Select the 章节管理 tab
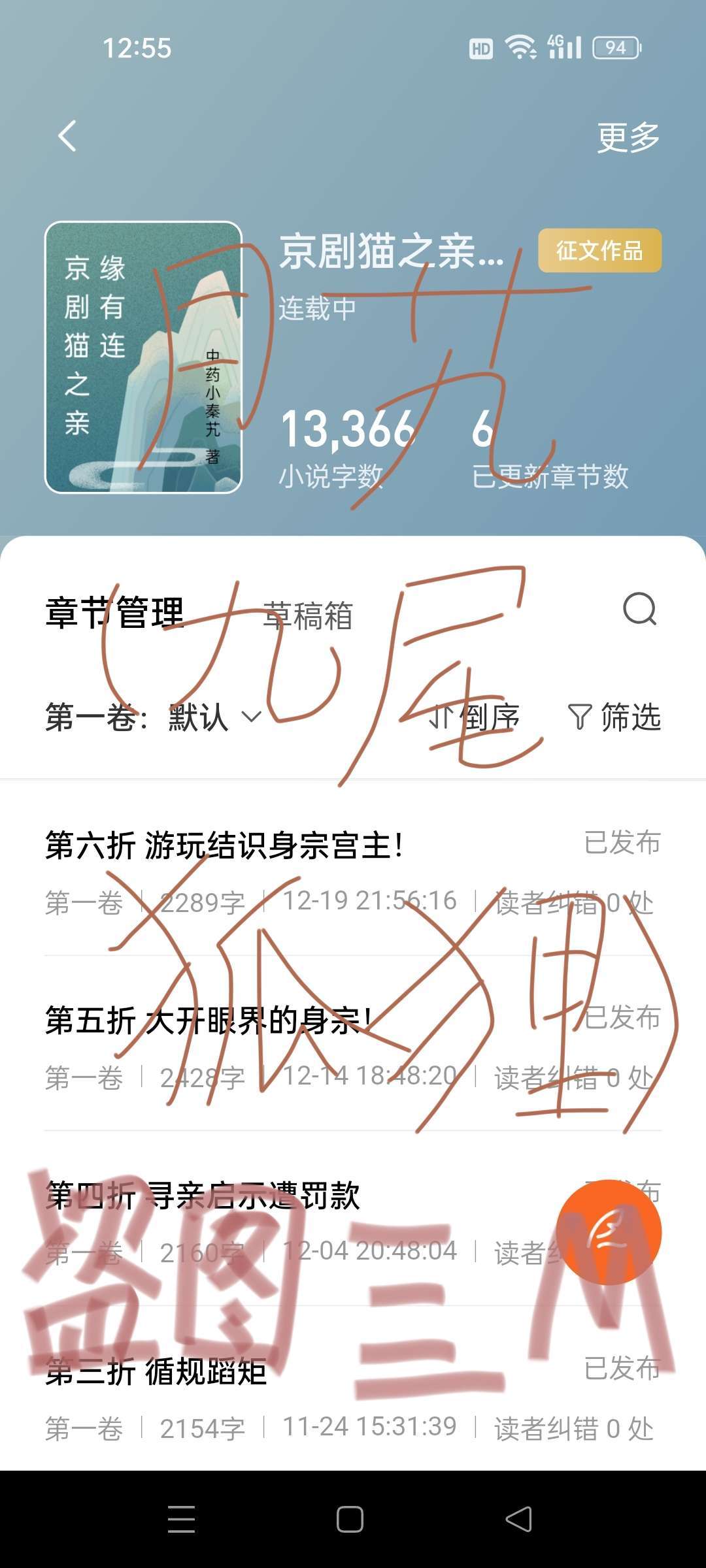The height and width of the screenshot is (1568, 706). 114,613
